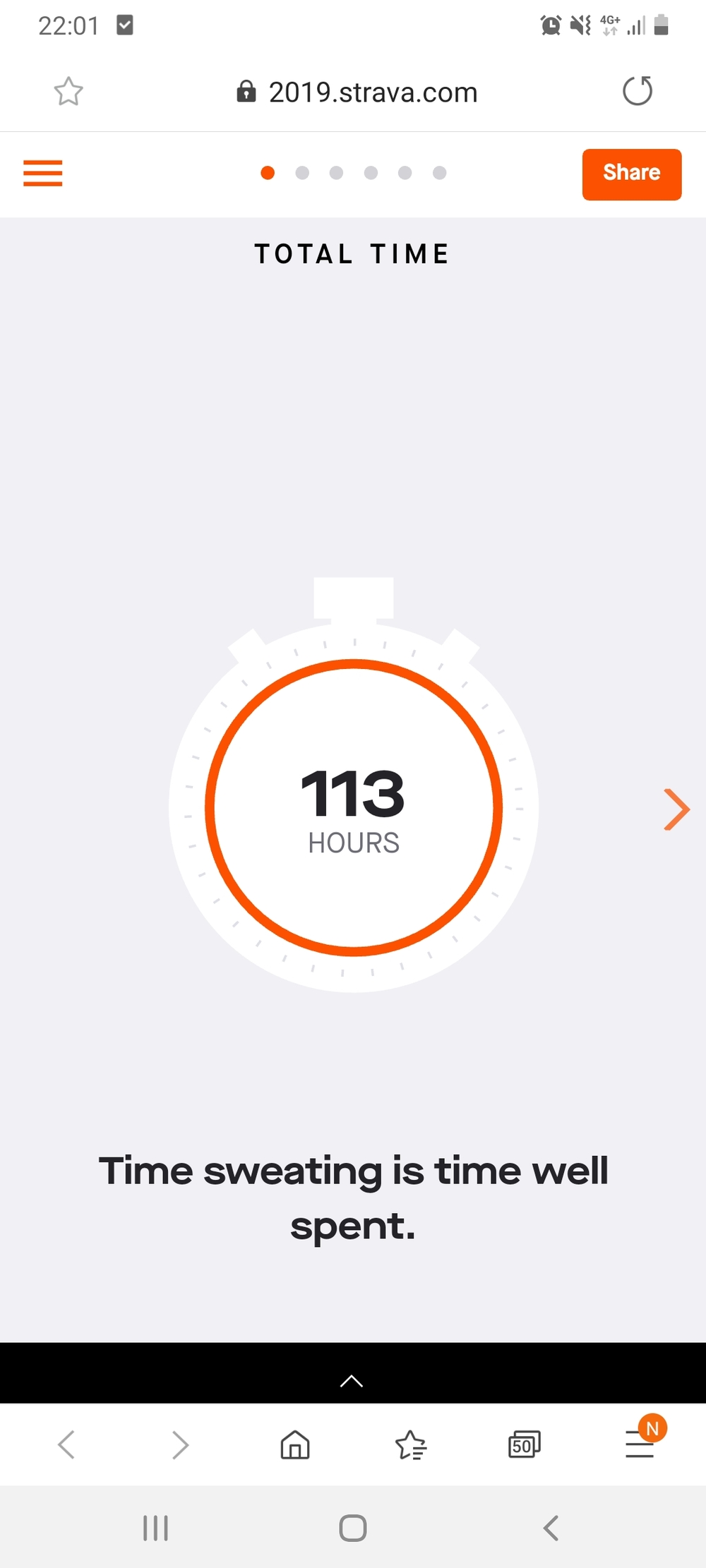This screenshot has height=1568, width=706.
Task: Open recent apps in the system bar
Action: [x=155, y=1528]
